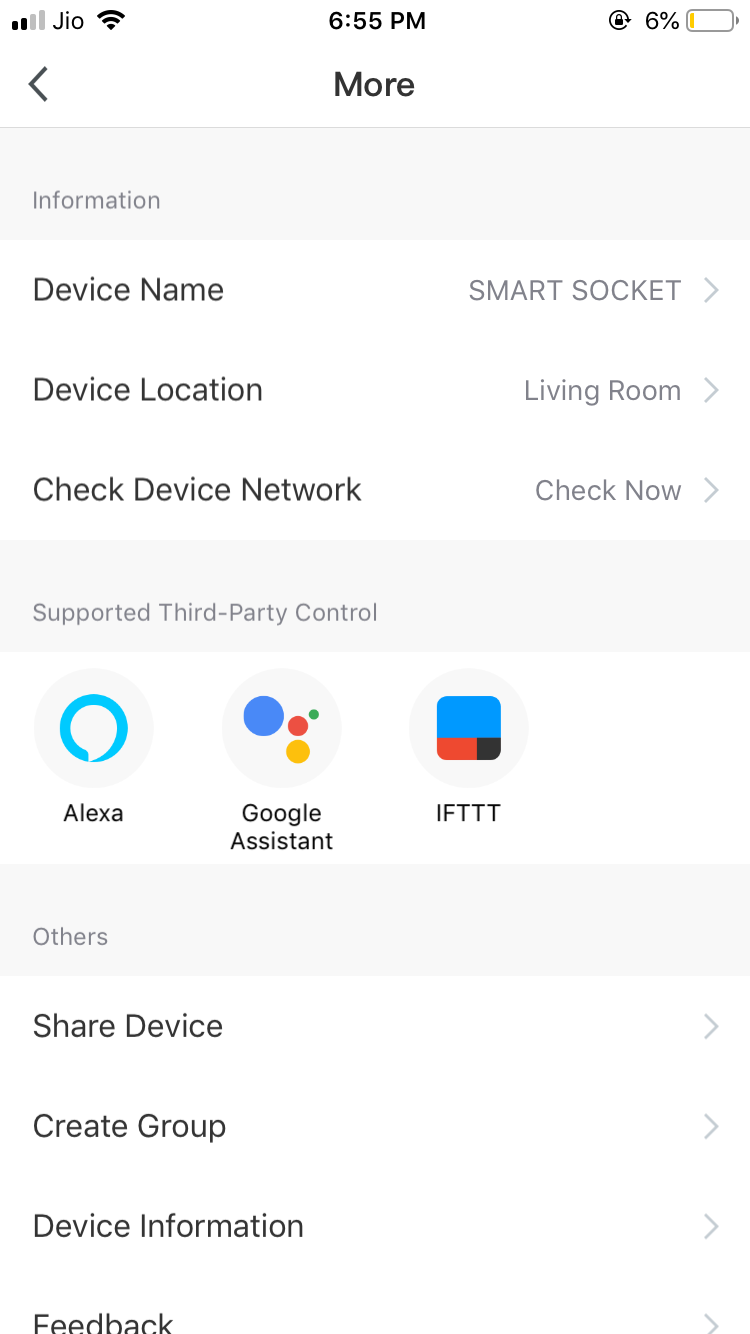Select Share Device from the Others list
Screen dimensions: 750x1334
tap(127, 1026)
